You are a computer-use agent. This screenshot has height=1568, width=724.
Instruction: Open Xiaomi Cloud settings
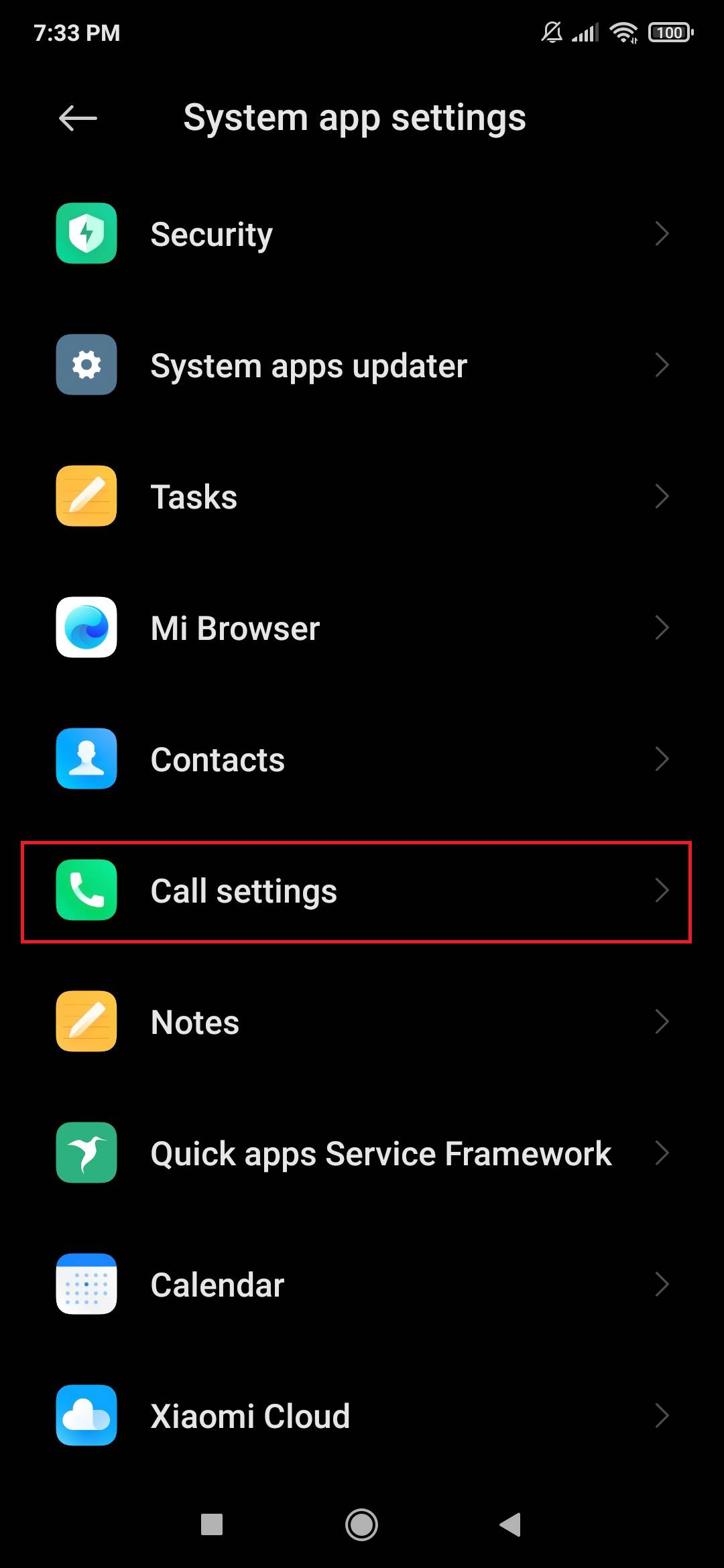click(362, 1416)
